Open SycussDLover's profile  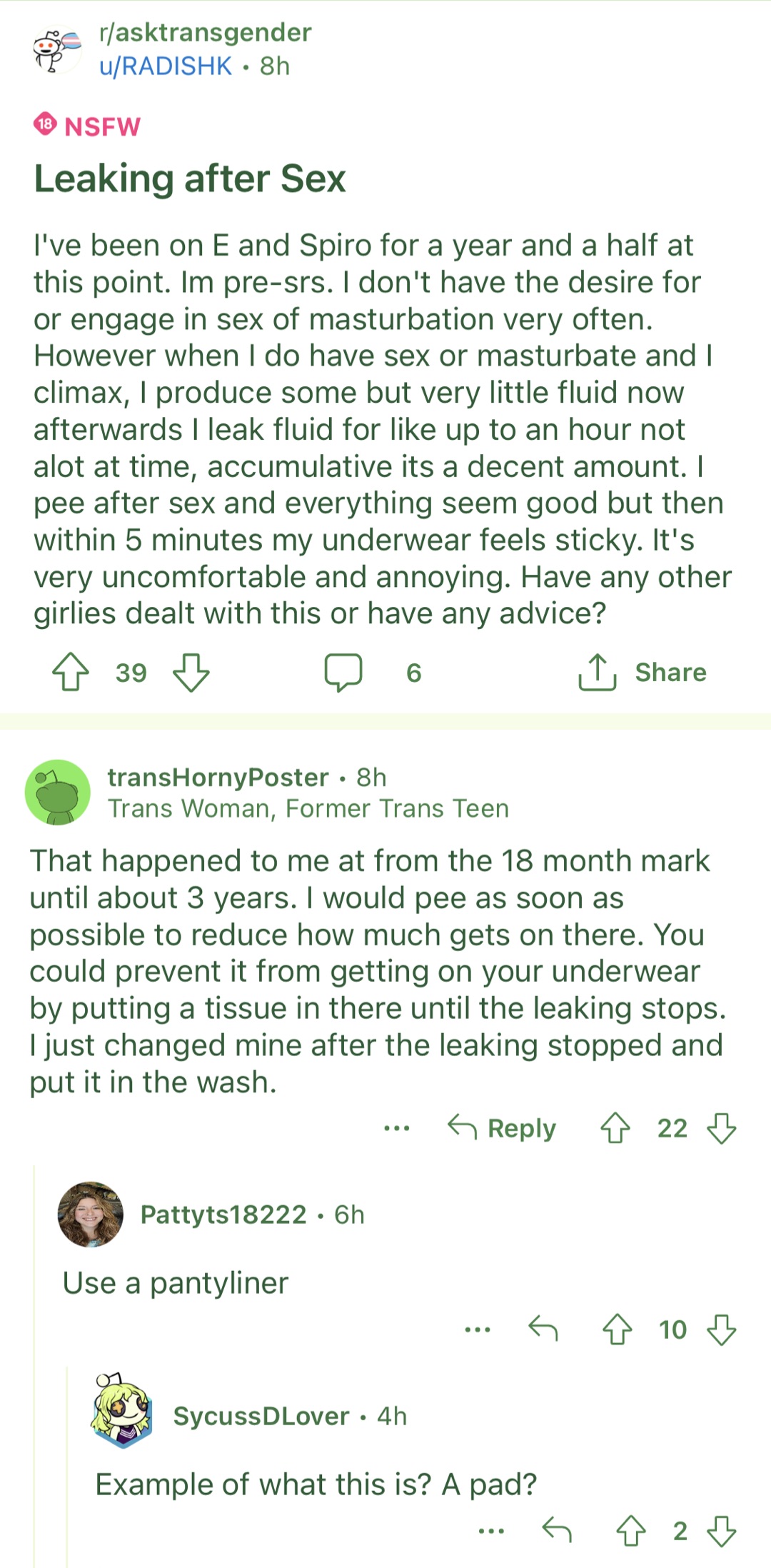tap(261, 1415)
